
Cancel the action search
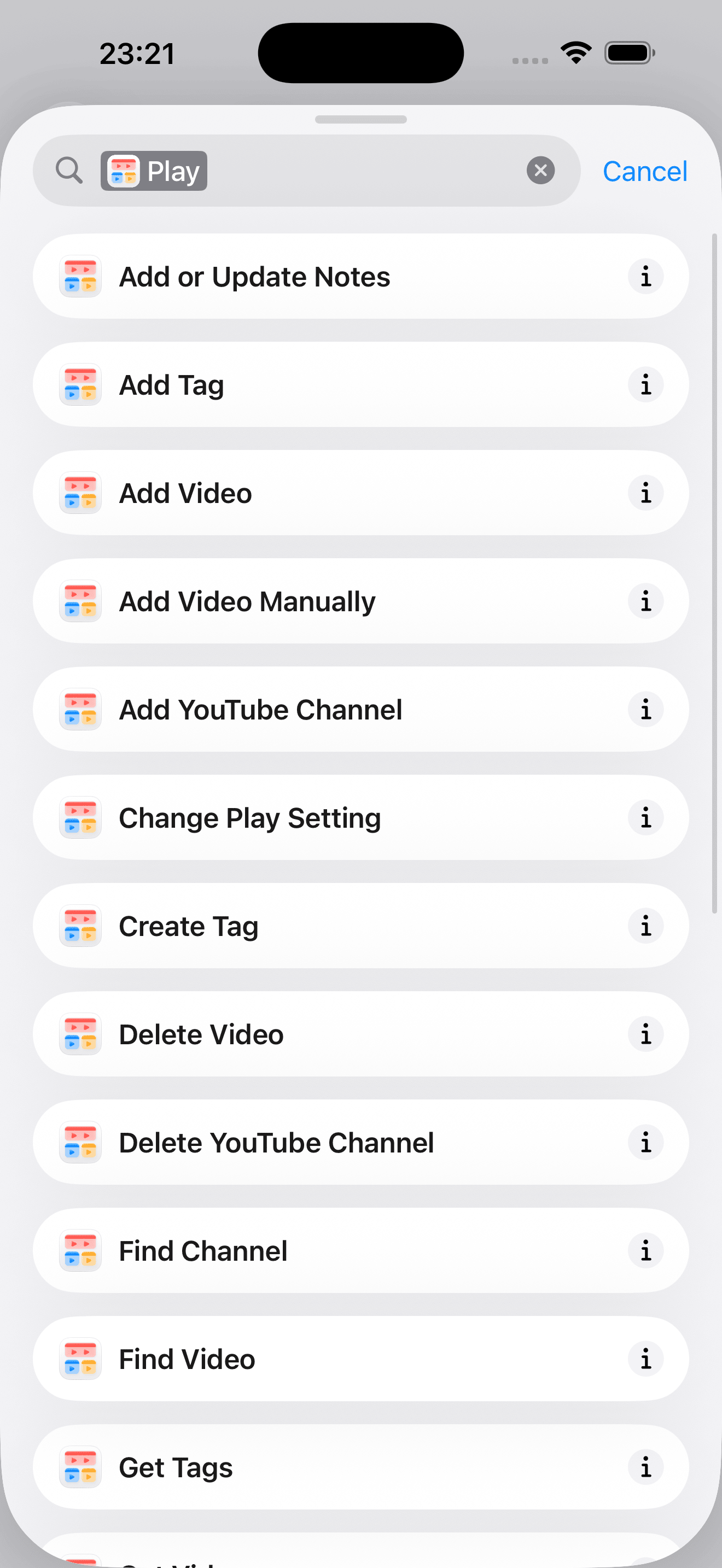645,171
